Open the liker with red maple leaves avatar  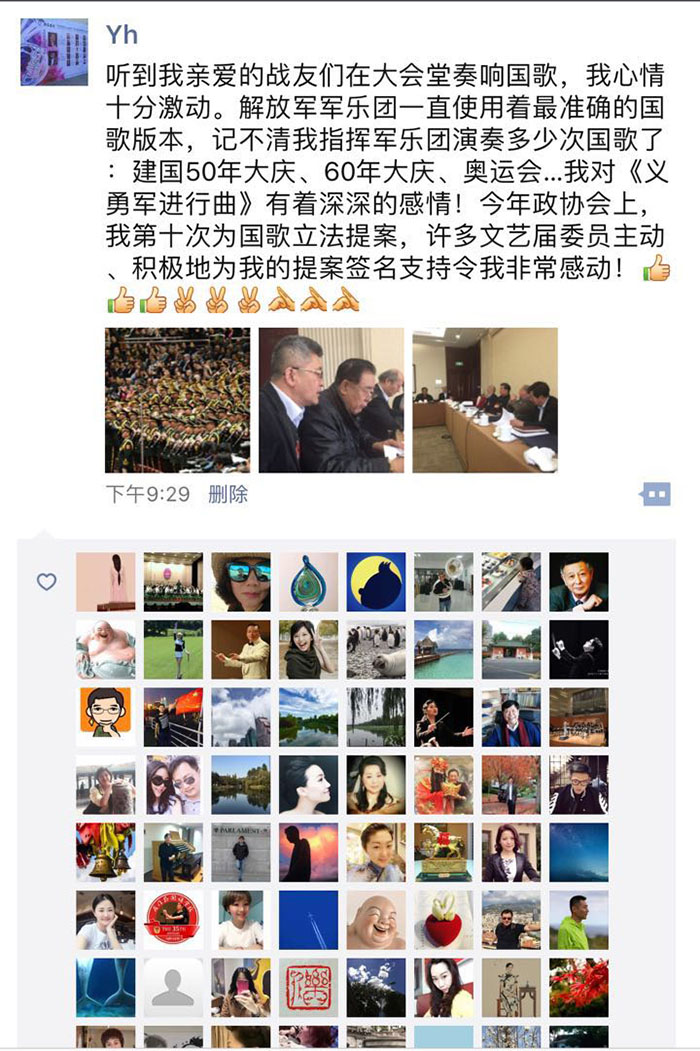(x=579, y=988)
